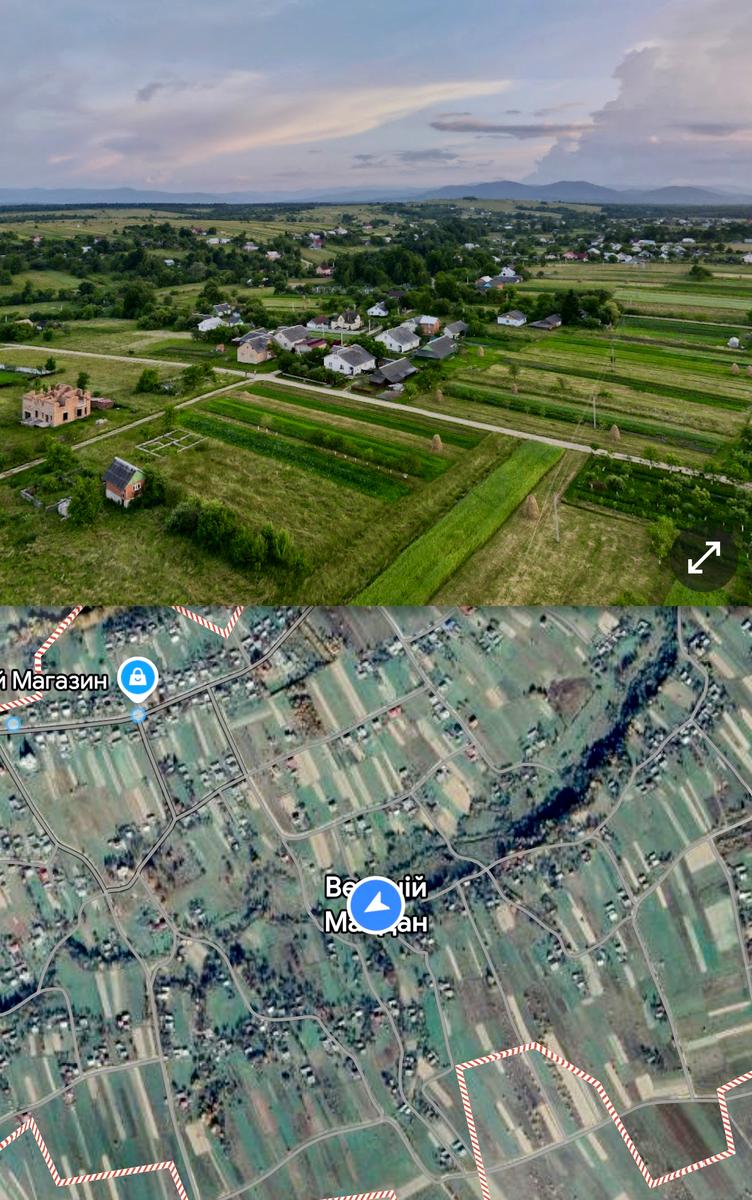Expand the aerial photo to full screen
The image size is (752, 1200).
pyautogui.click(x=704, y=558)
